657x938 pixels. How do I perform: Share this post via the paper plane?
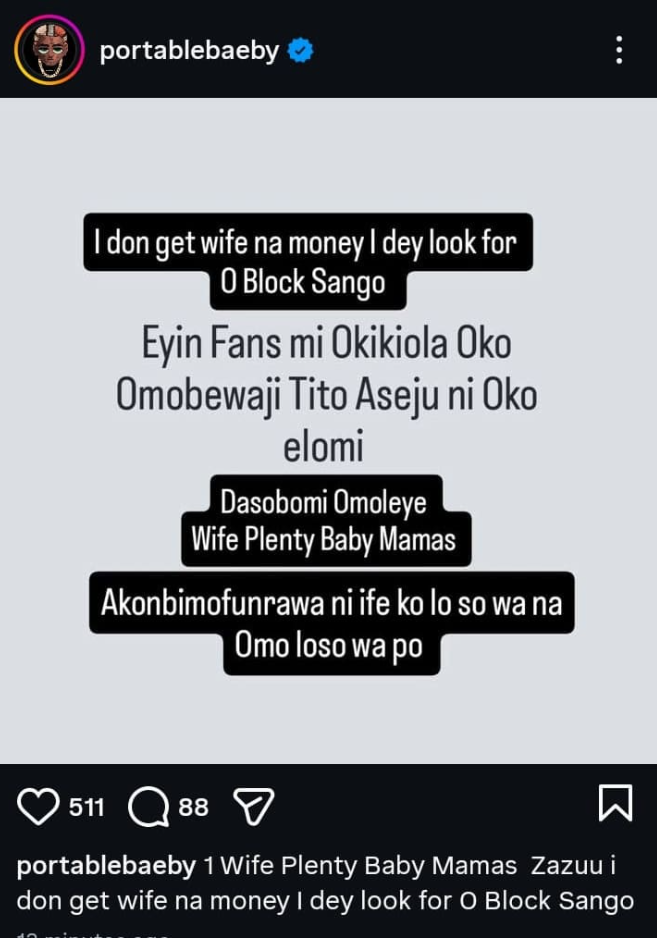coord(253,806)
